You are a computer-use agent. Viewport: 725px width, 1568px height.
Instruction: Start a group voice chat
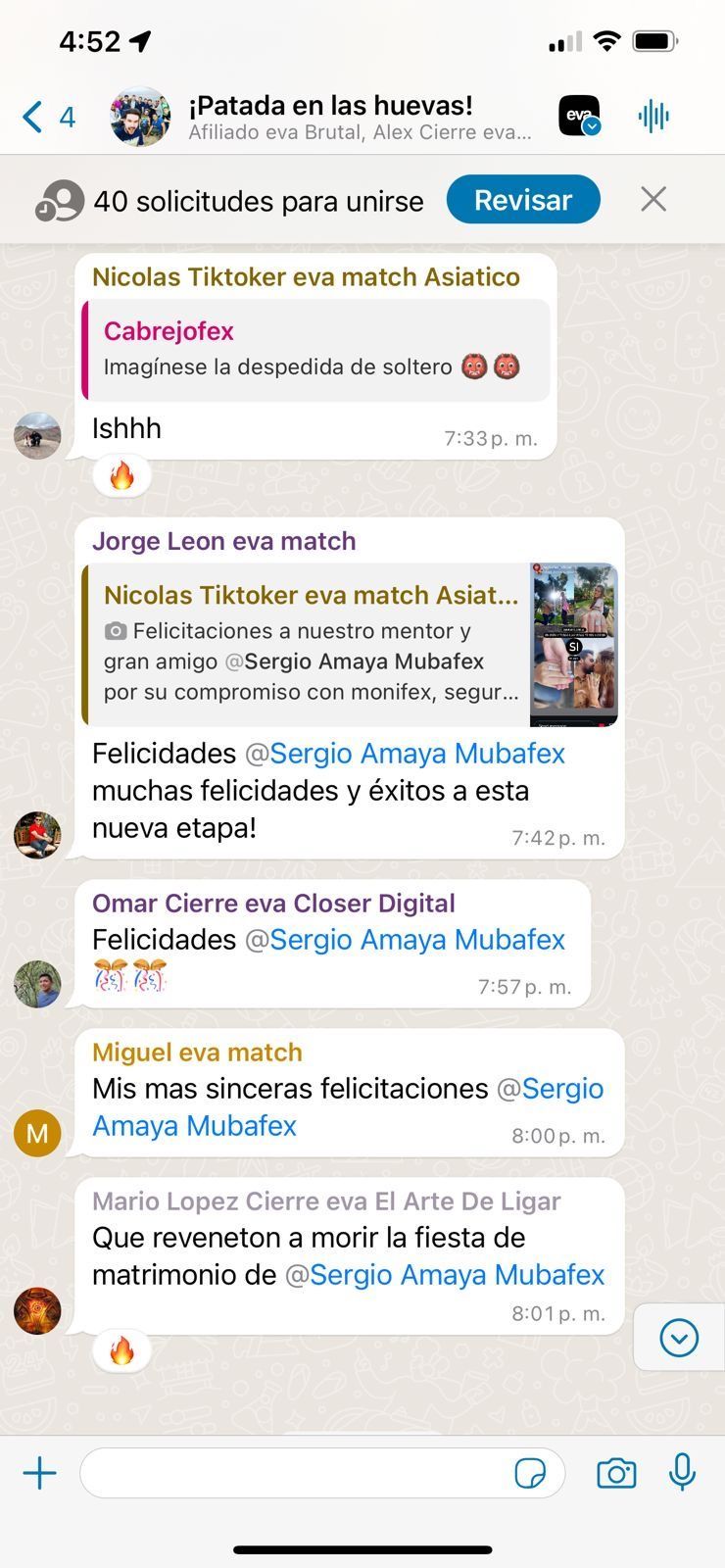tap(653, 116)
